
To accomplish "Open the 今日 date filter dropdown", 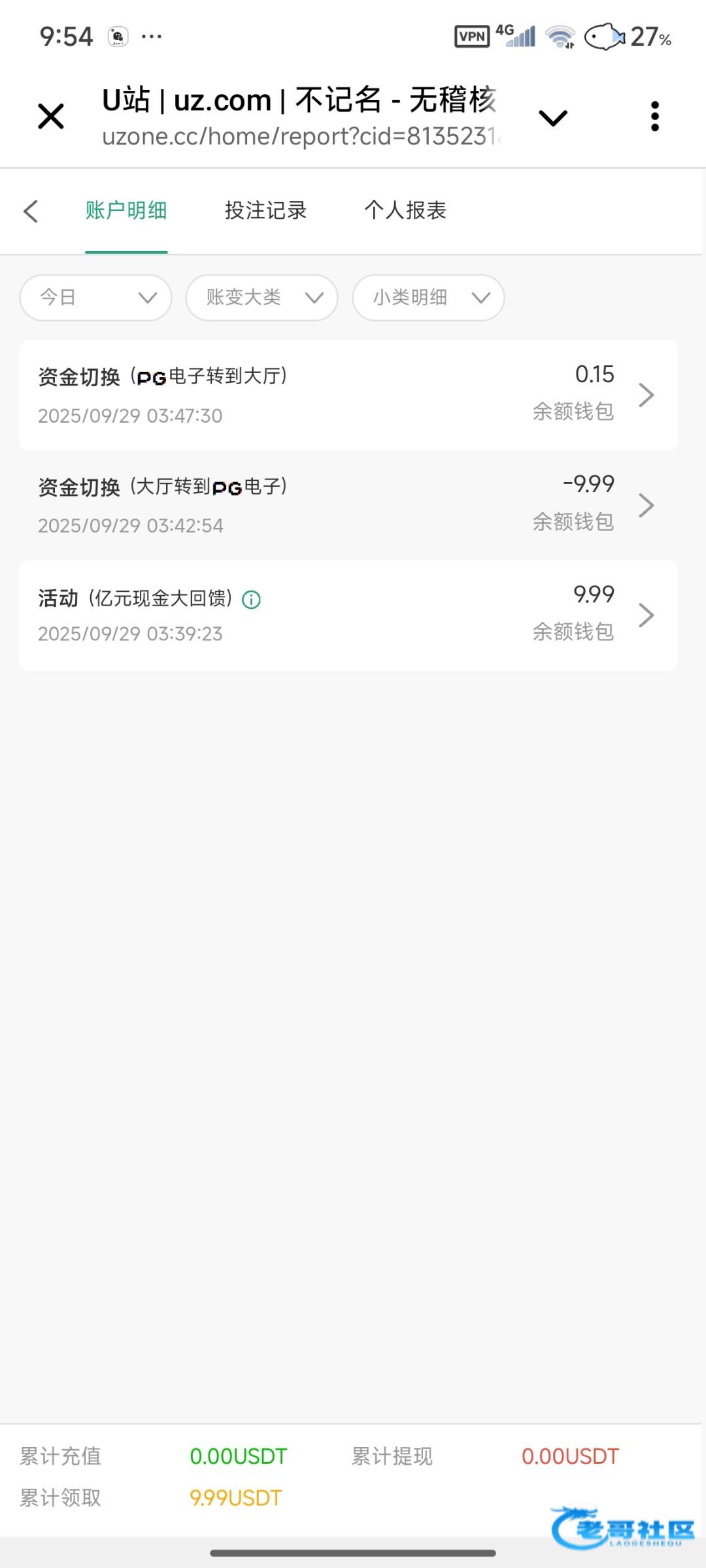I will (96, 298).
